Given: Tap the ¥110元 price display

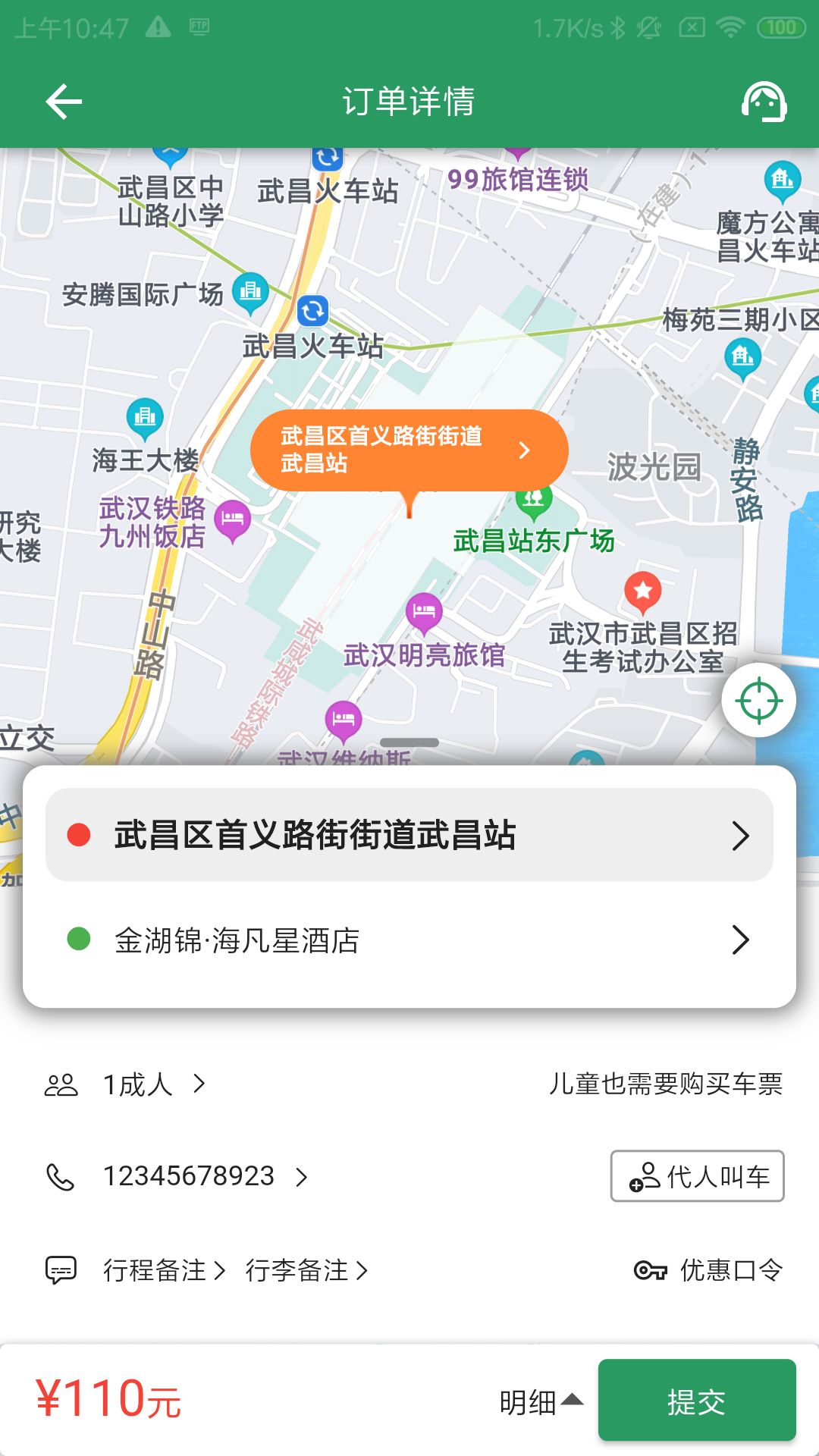Looking at the screenshot, I should click(x=106, y=1401).
